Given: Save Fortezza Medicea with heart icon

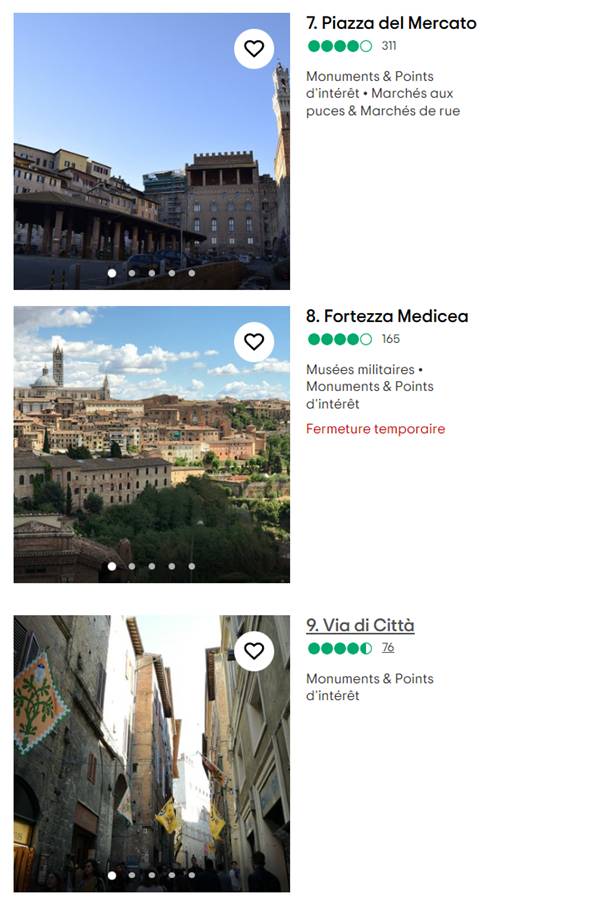Looking at the screenshot, I should click(x=254, y=342).
